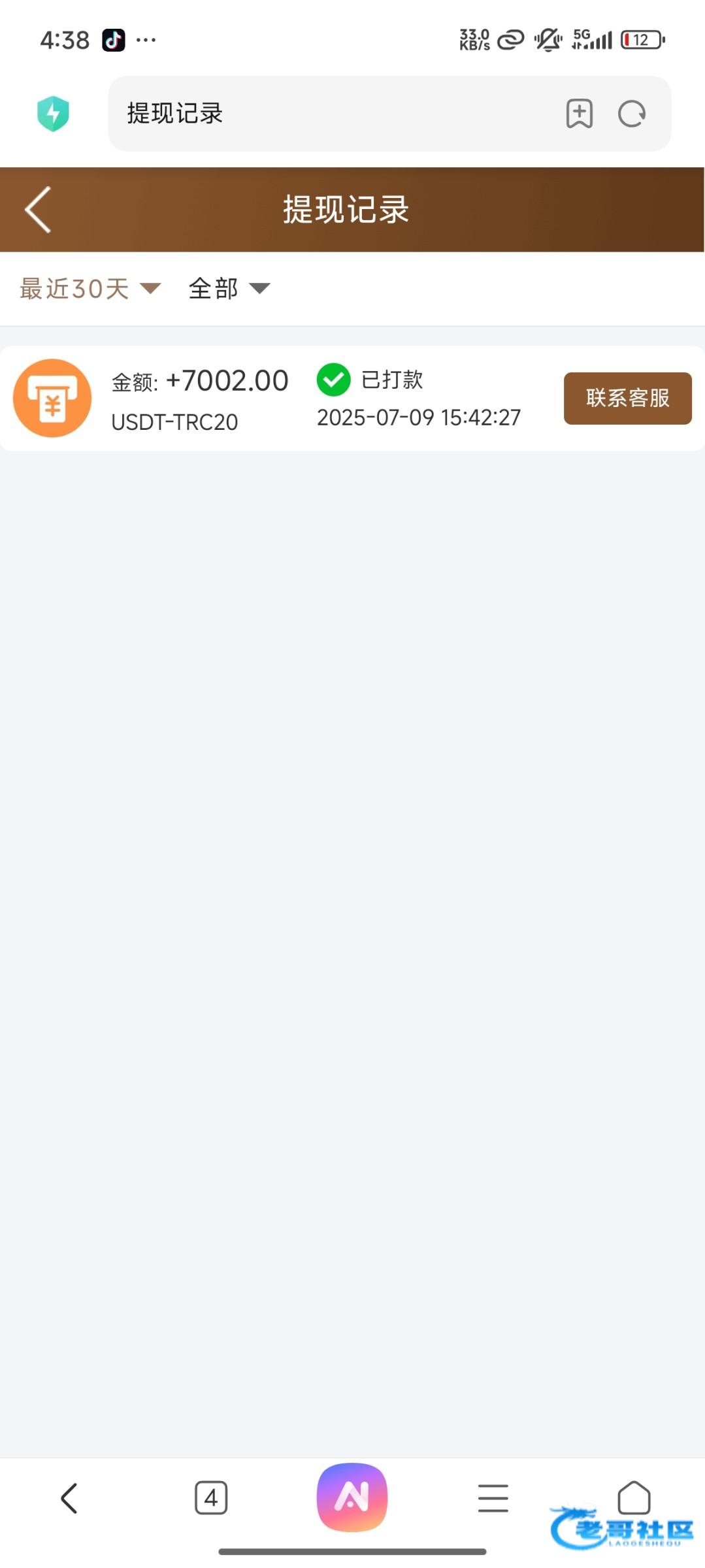Tap the back arrow in 提现记录 header
705x1568 pixels.
click(x=38, y=210)
